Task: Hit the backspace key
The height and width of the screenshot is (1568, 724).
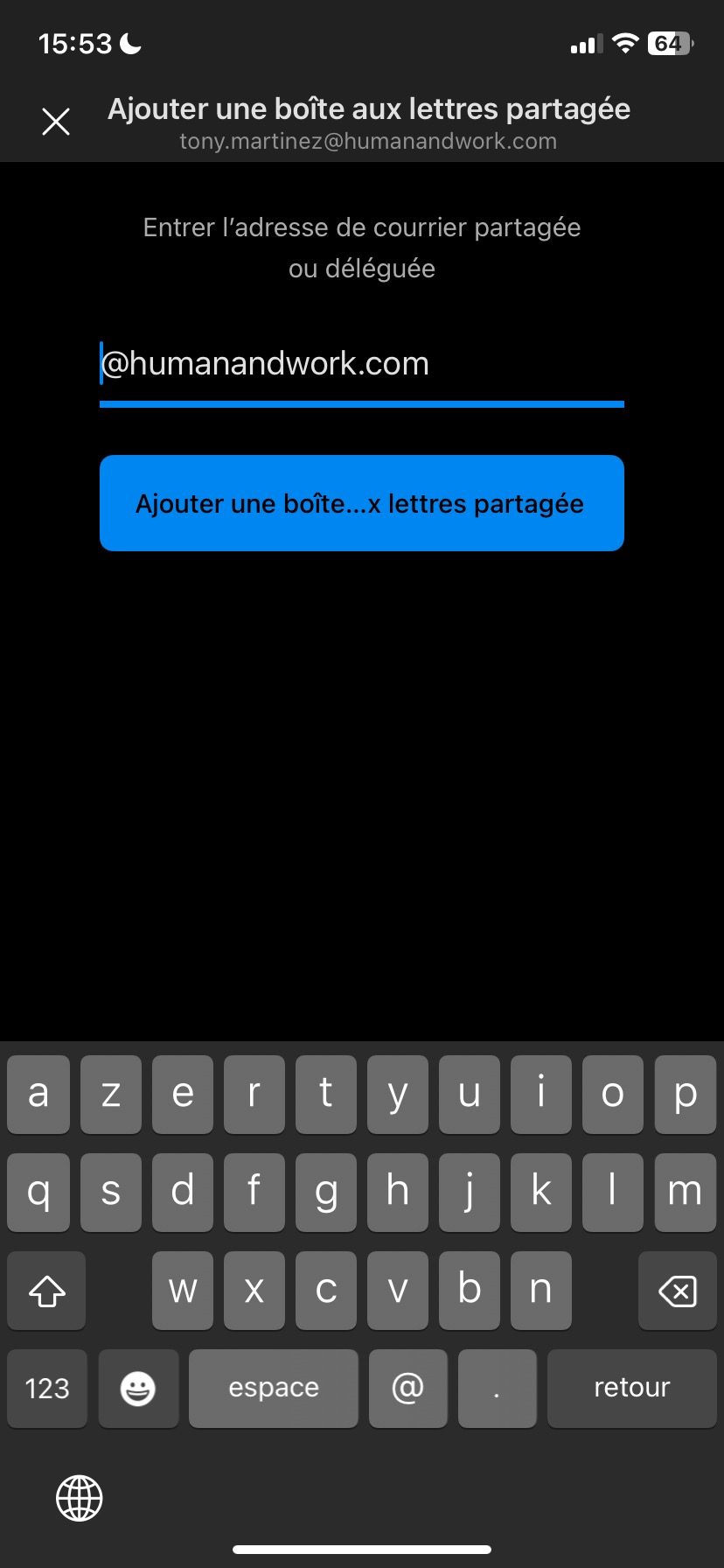Action: (677, 1291)
